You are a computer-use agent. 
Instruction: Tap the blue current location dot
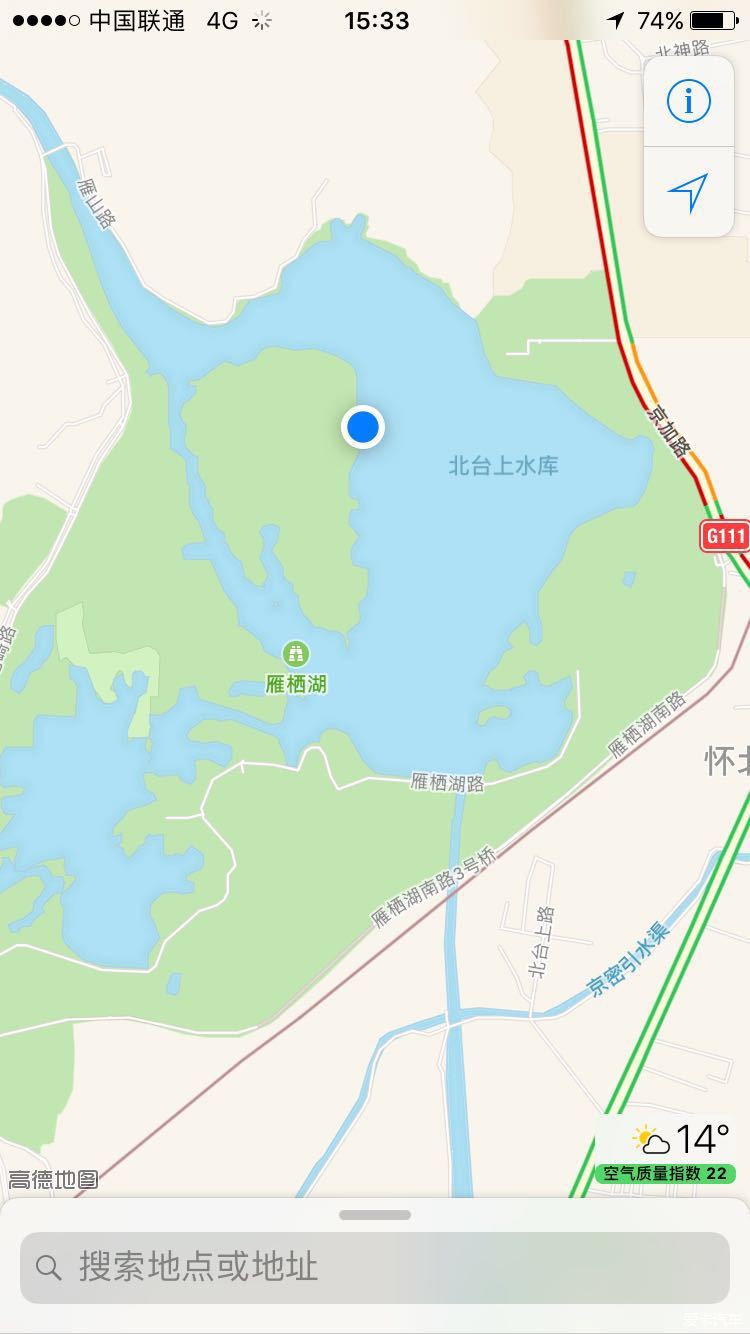363,427
